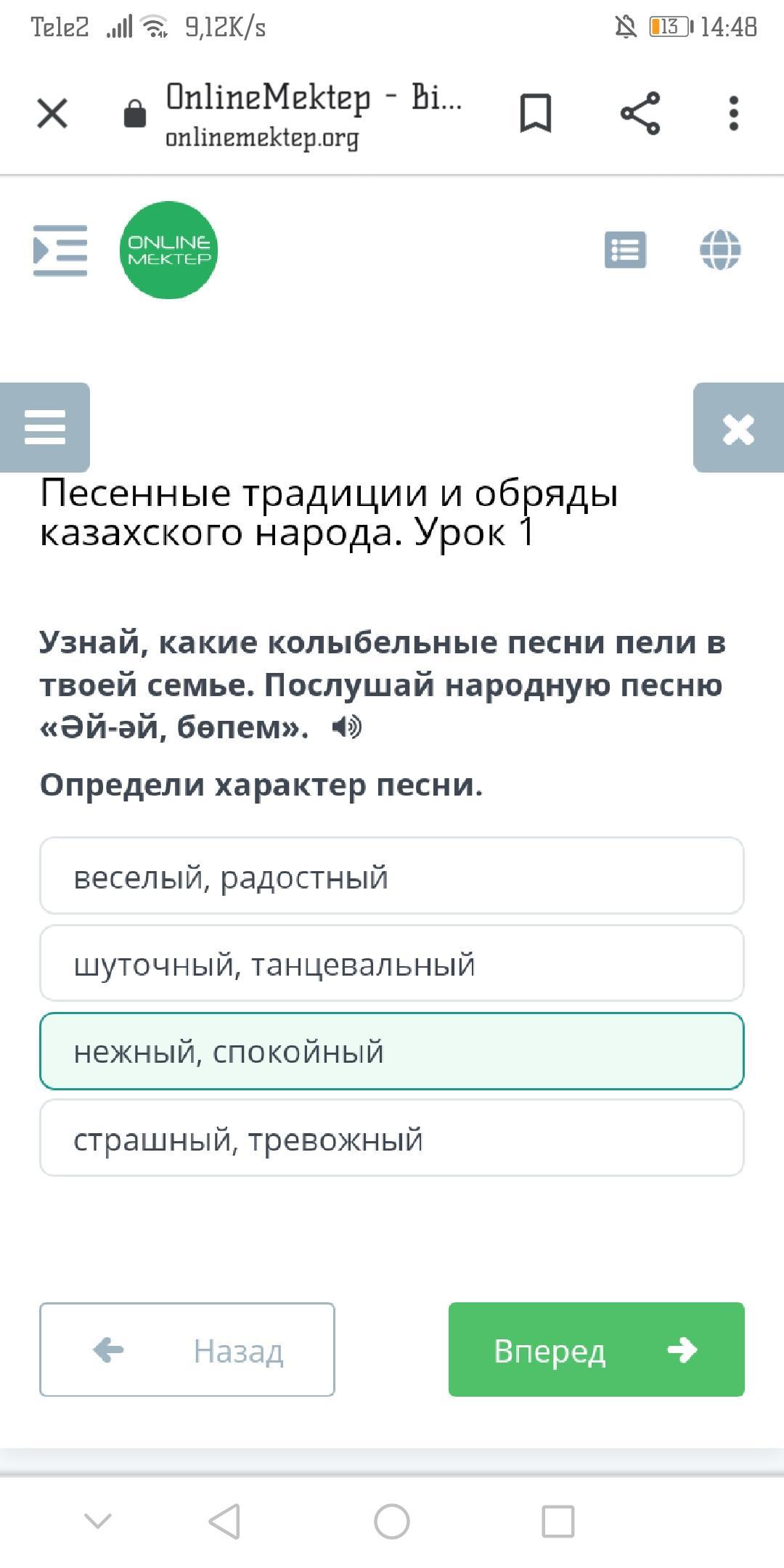
Task: Tap the system home button
Action: [x=392, y=1522]
